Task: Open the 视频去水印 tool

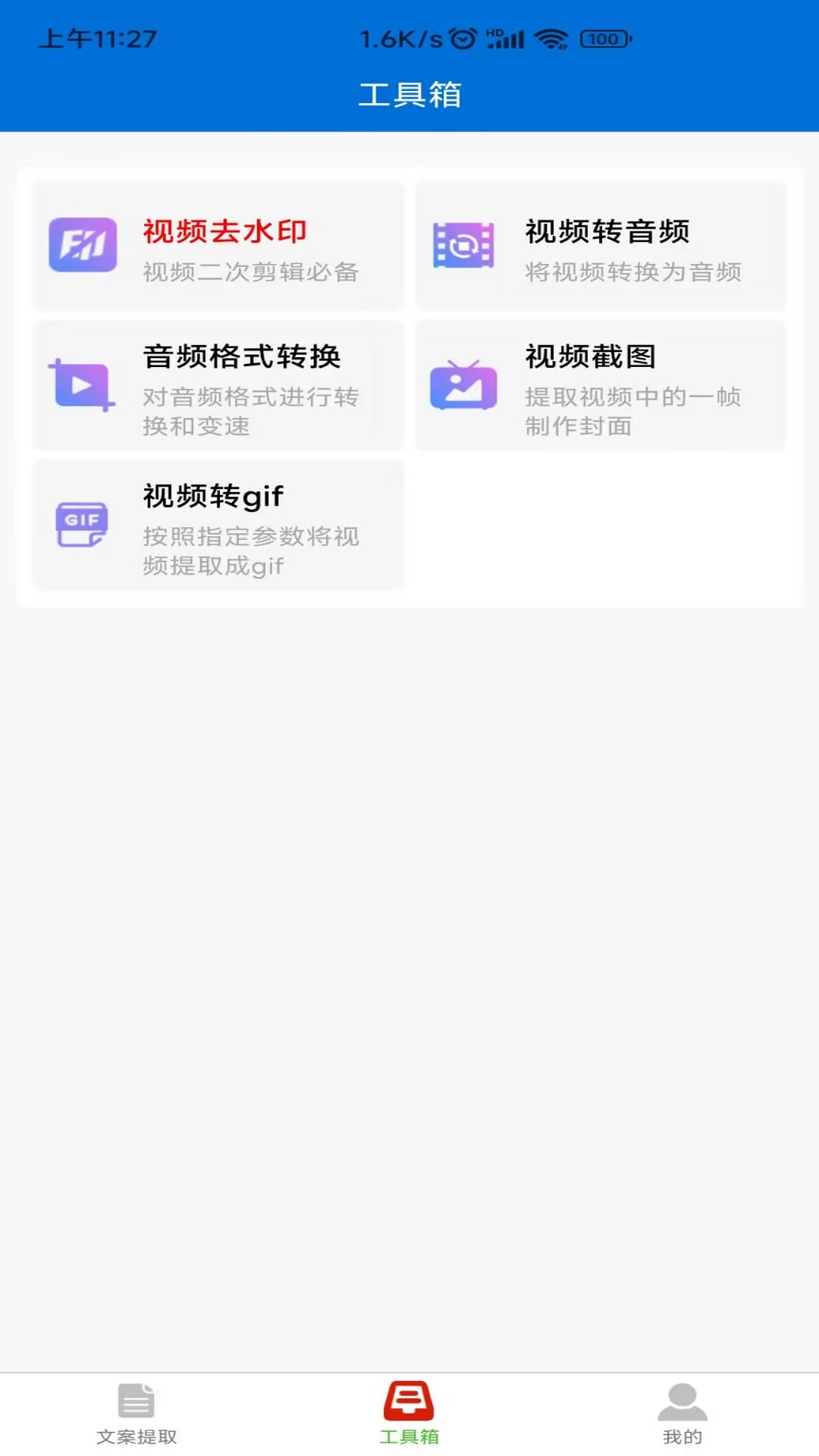Action: point(218,244)
